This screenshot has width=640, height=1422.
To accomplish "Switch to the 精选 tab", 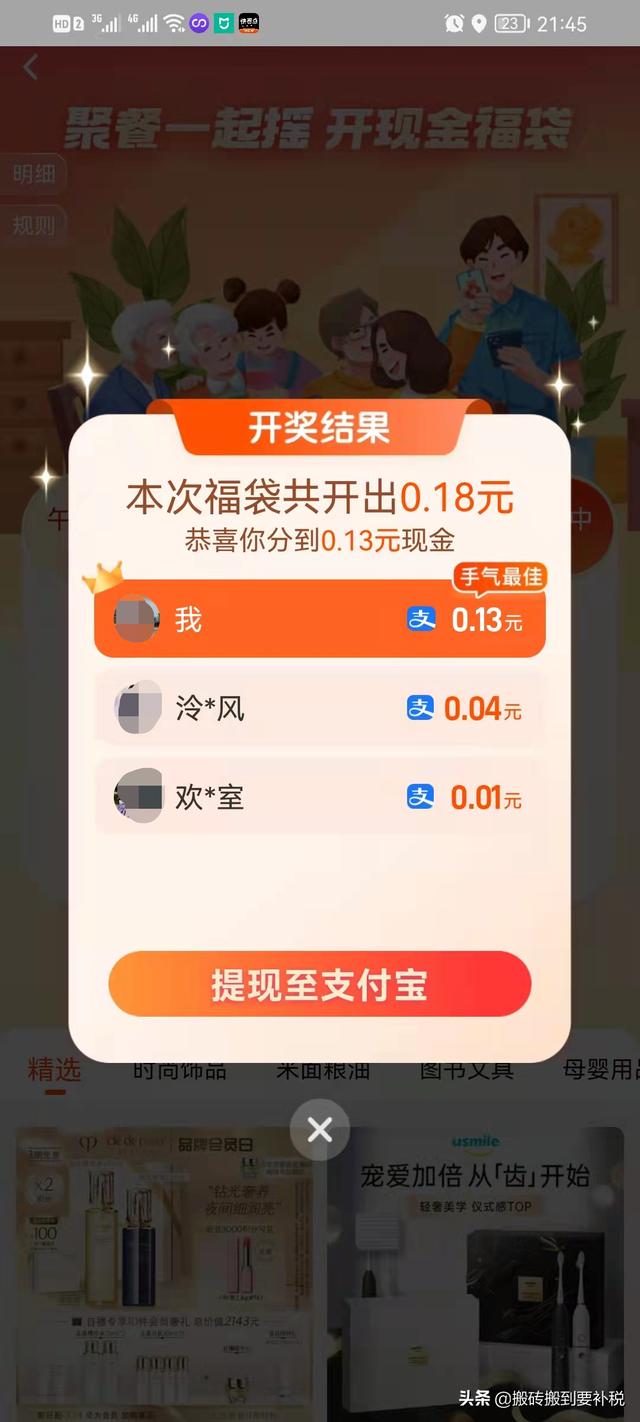I will coord(54,1070).
